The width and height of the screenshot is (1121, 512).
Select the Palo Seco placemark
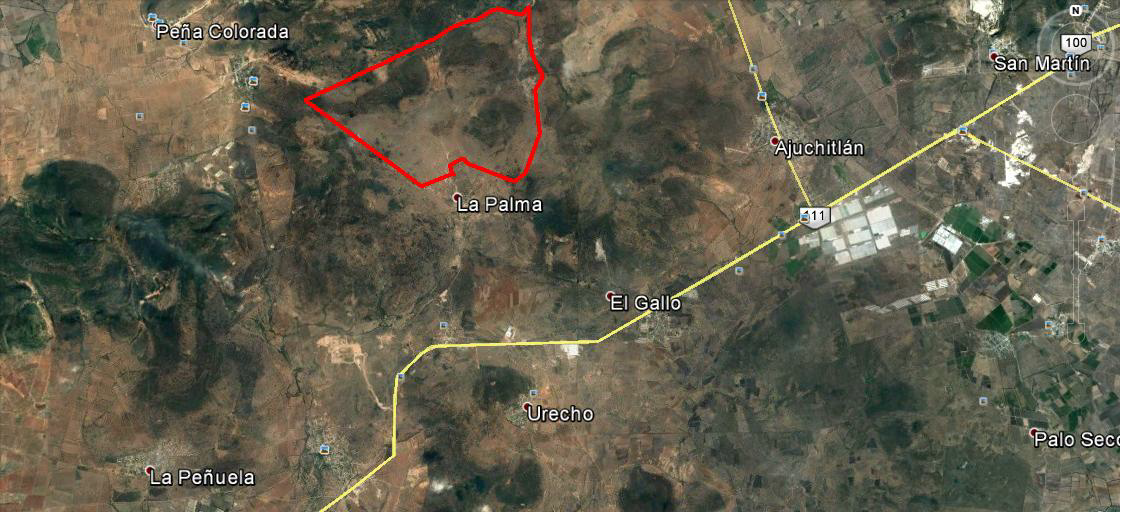1034,432
